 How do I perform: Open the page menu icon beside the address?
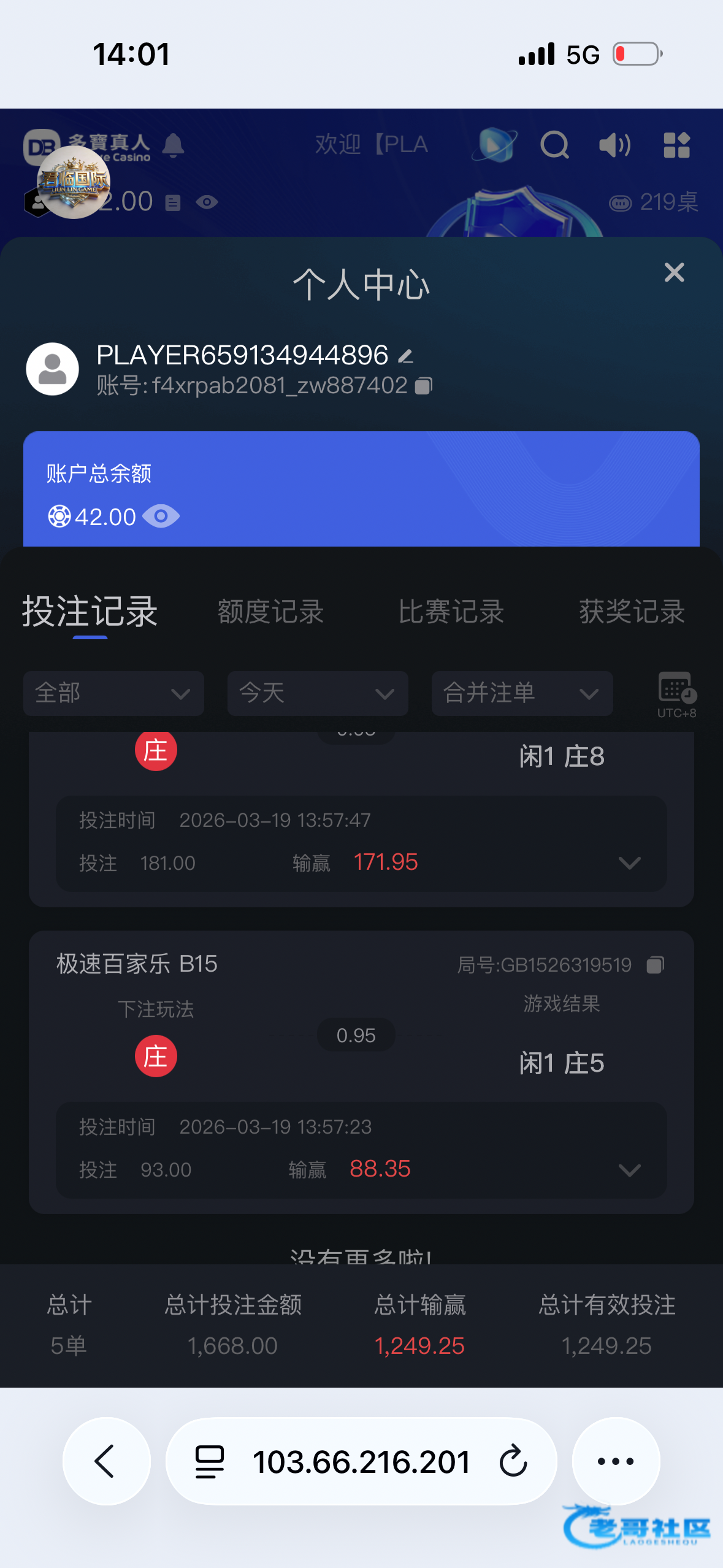(210, 1461)
